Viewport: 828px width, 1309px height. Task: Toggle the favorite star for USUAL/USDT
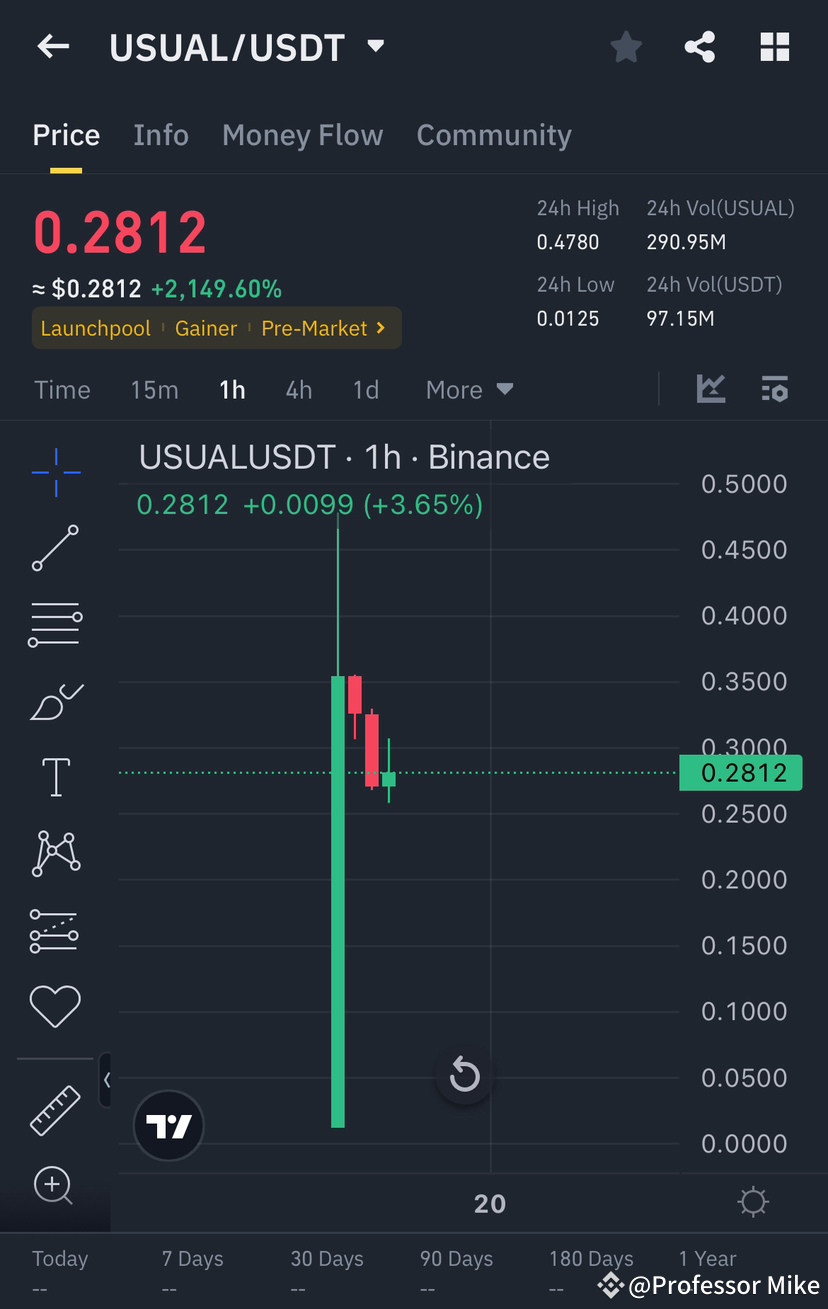pos(626,46)
